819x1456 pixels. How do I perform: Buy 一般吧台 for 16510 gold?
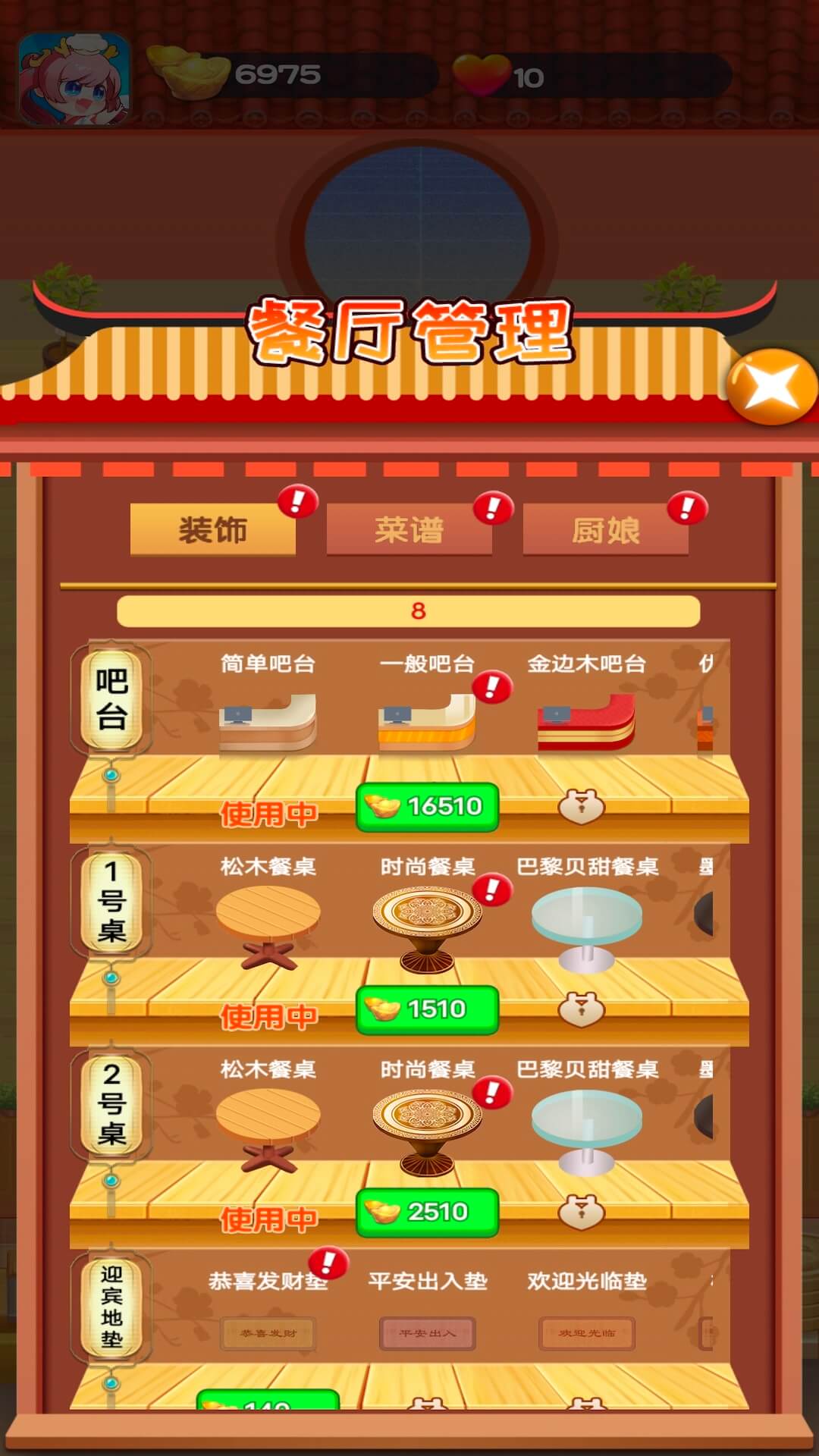[x=427, y=807]
